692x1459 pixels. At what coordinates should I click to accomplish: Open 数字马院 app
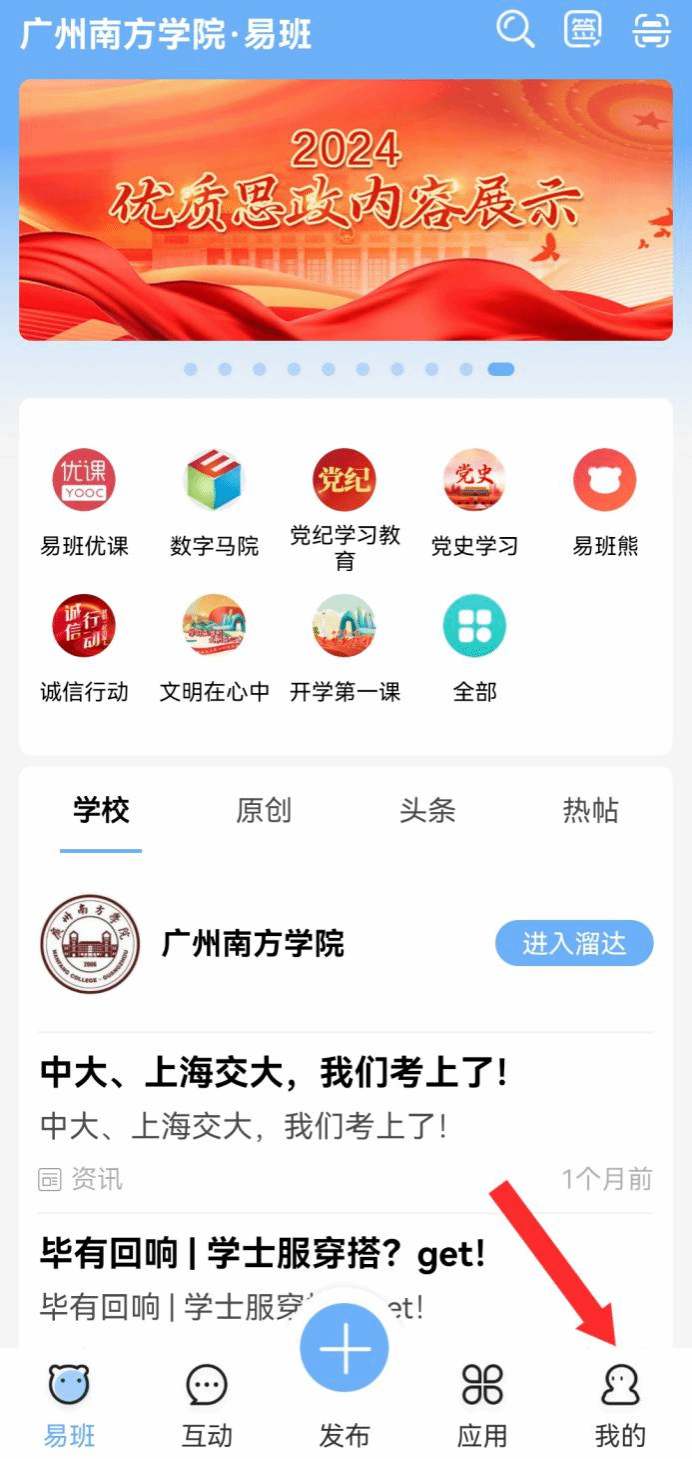tap(214, 481)
